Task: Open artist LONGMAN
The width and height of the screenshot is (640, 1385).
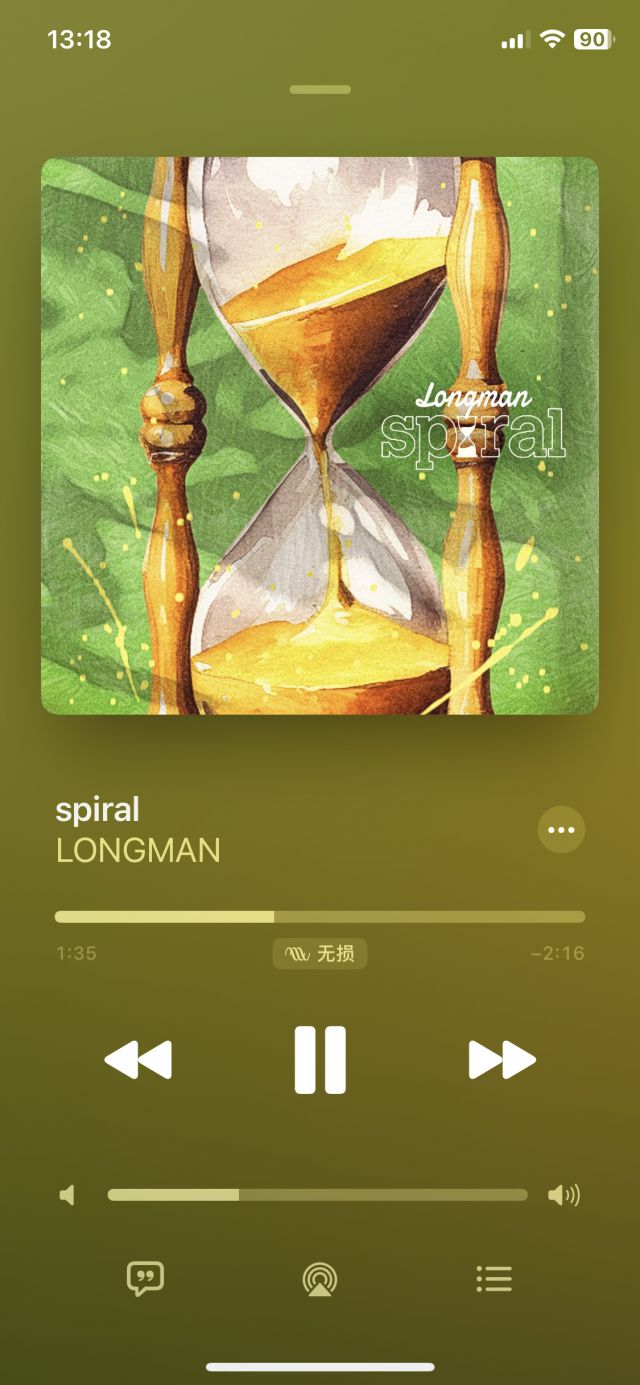Action: [138, 851]
